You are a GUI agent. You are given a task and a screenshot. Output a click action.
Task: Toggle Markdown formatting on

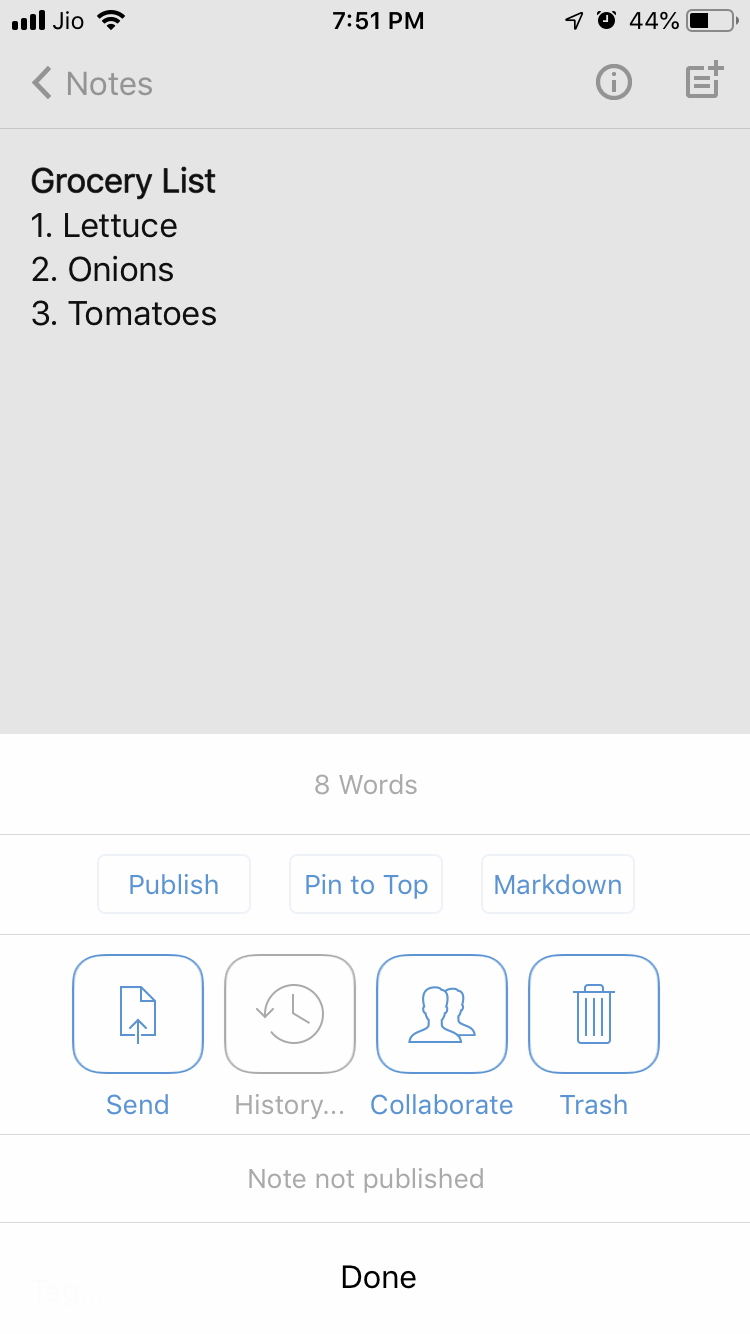[x=557, y=884]
